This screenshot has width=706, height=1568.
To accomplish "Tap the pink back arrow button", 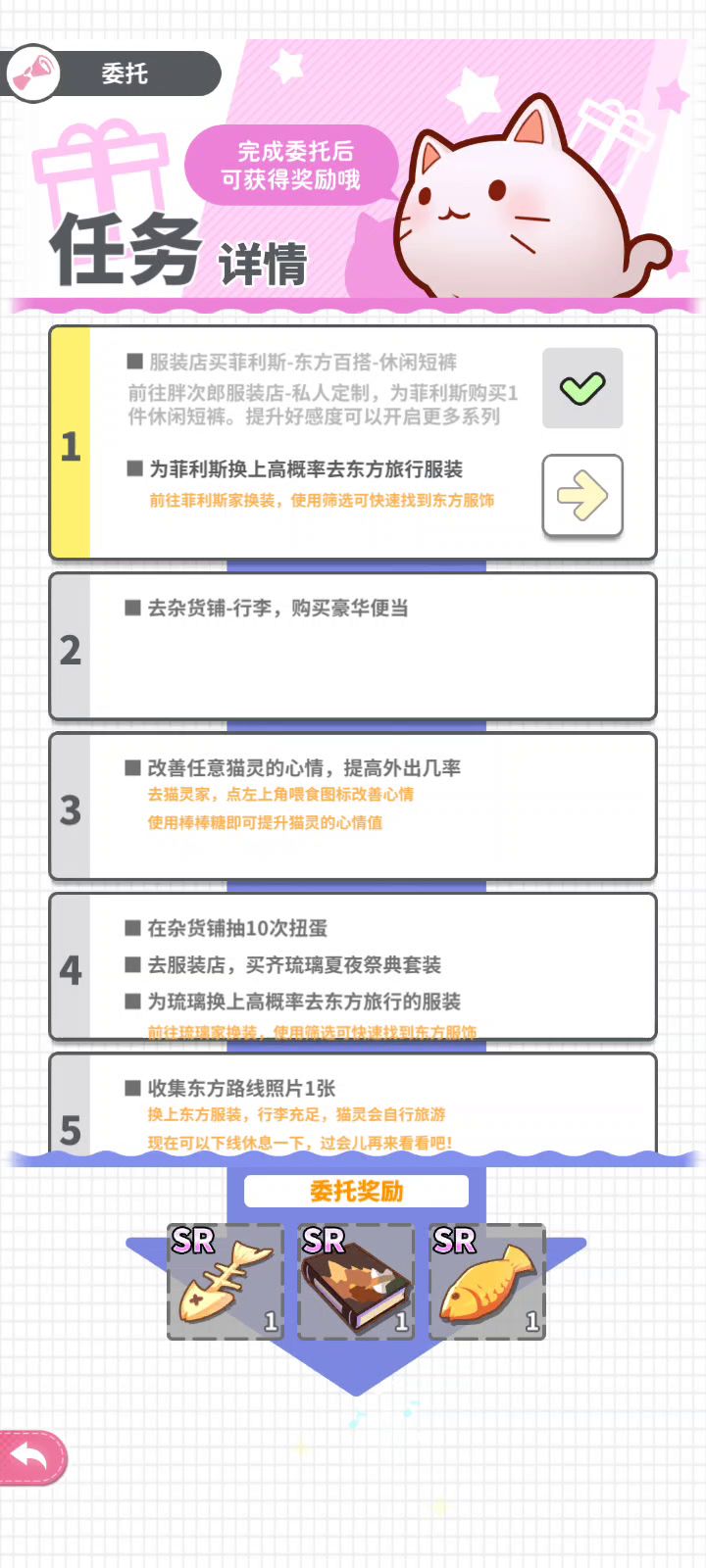I will [31, 1458].
